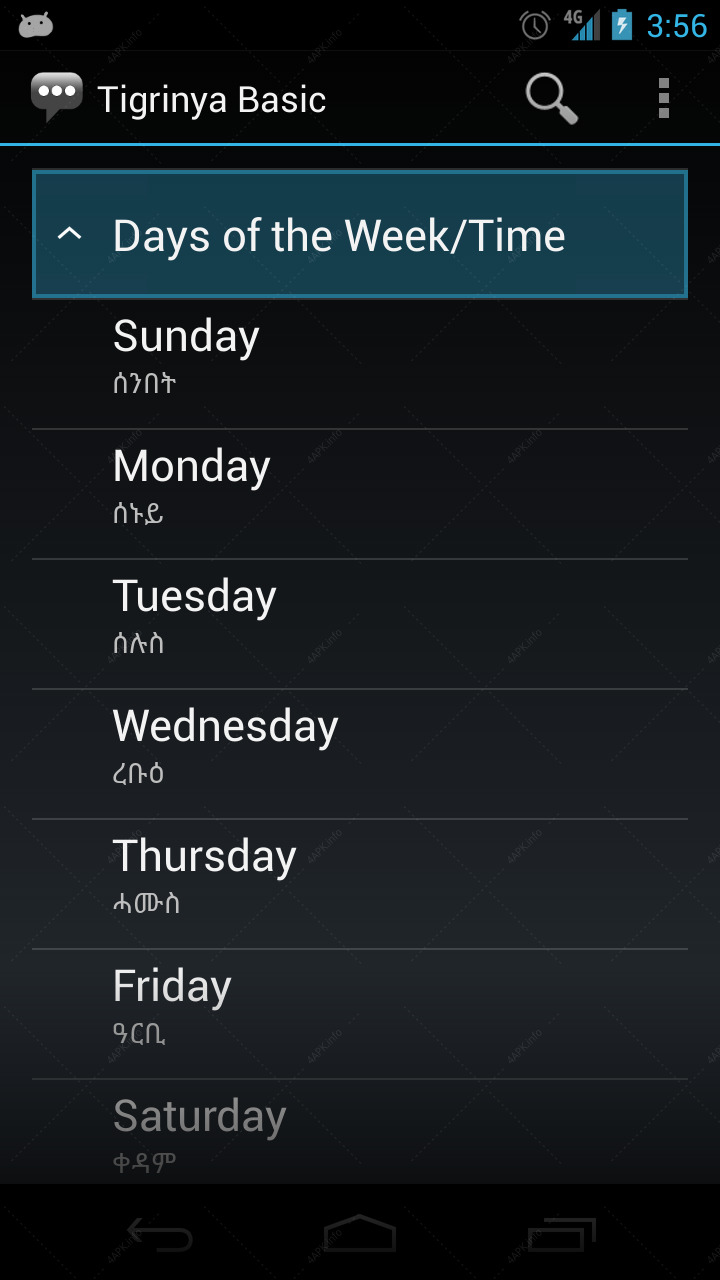
Task: Select the Sunday phrase
Action: pyautogui.click(x=360, y=364)
